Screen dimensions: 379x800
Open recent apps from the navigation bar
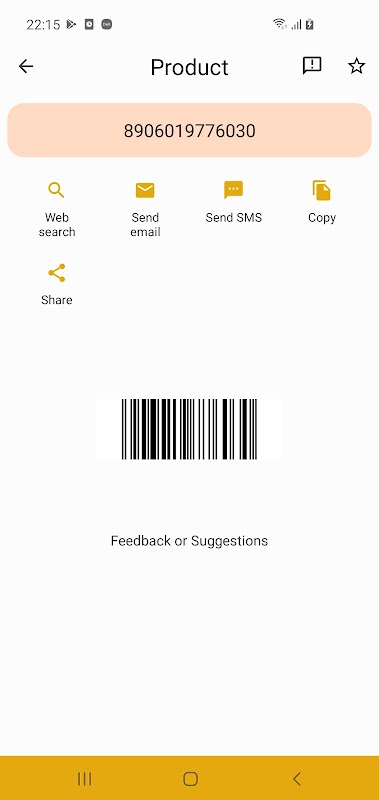coord(84,779)
